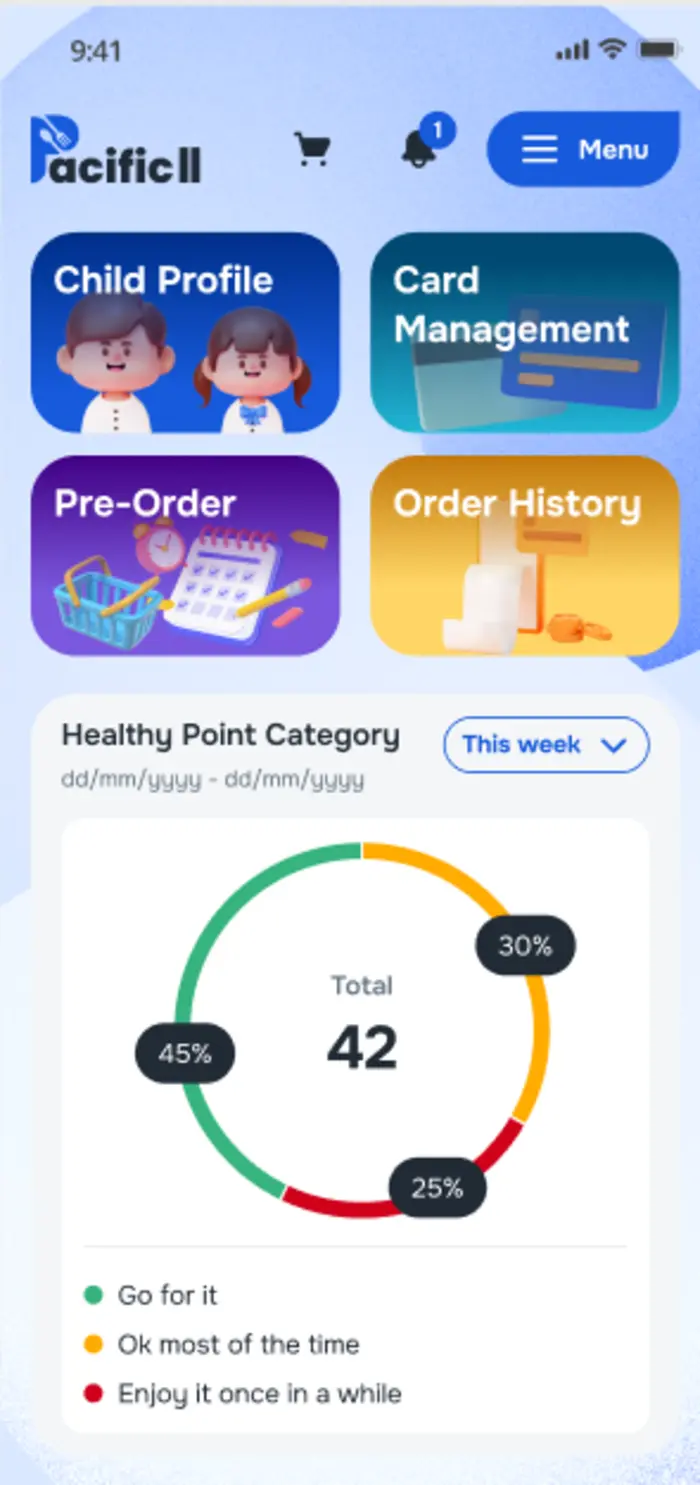View Order History
Viewport: 700px width, 1485px height.
coord(525,556)
